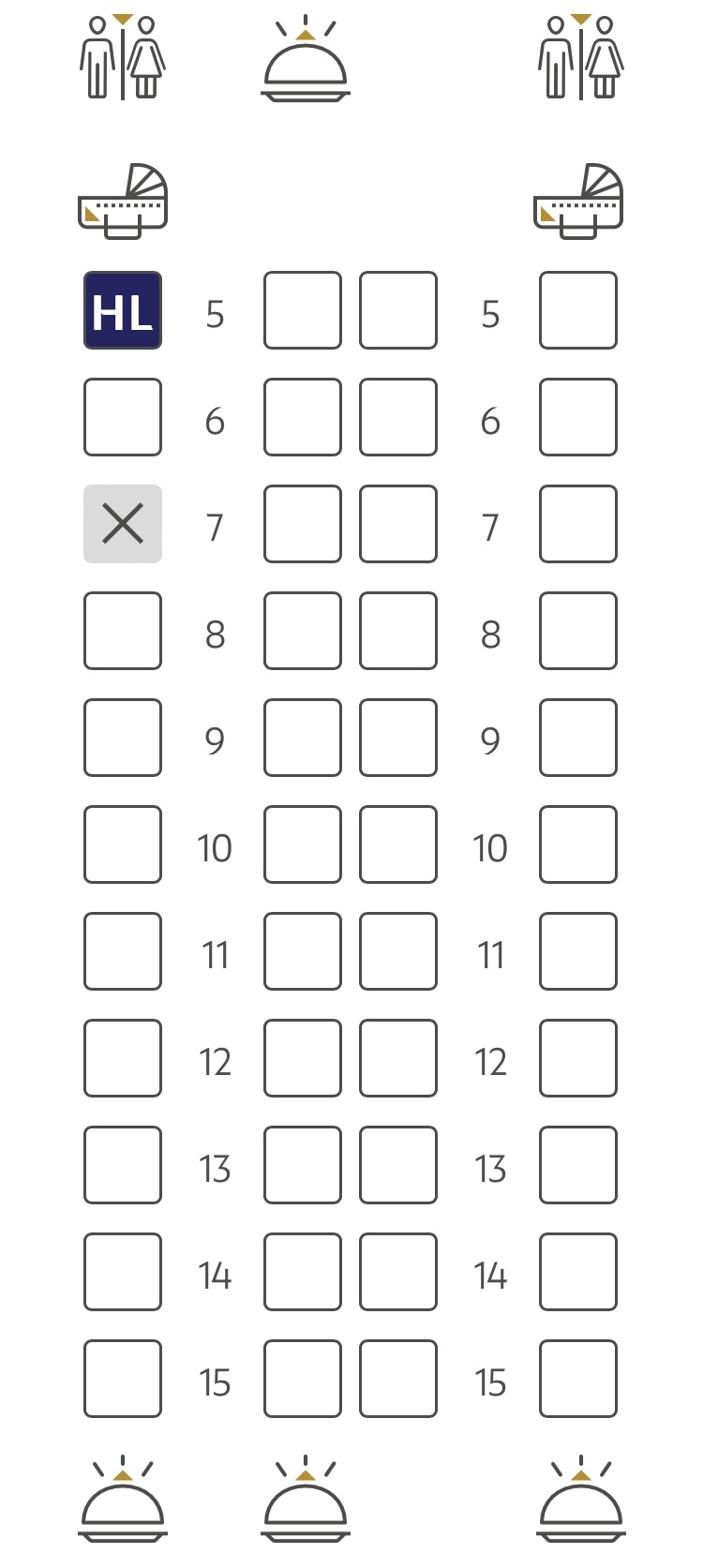718x1568 pixels.
Task: Select the left window seat in row 15
Action: click(x=123, y=1379)
